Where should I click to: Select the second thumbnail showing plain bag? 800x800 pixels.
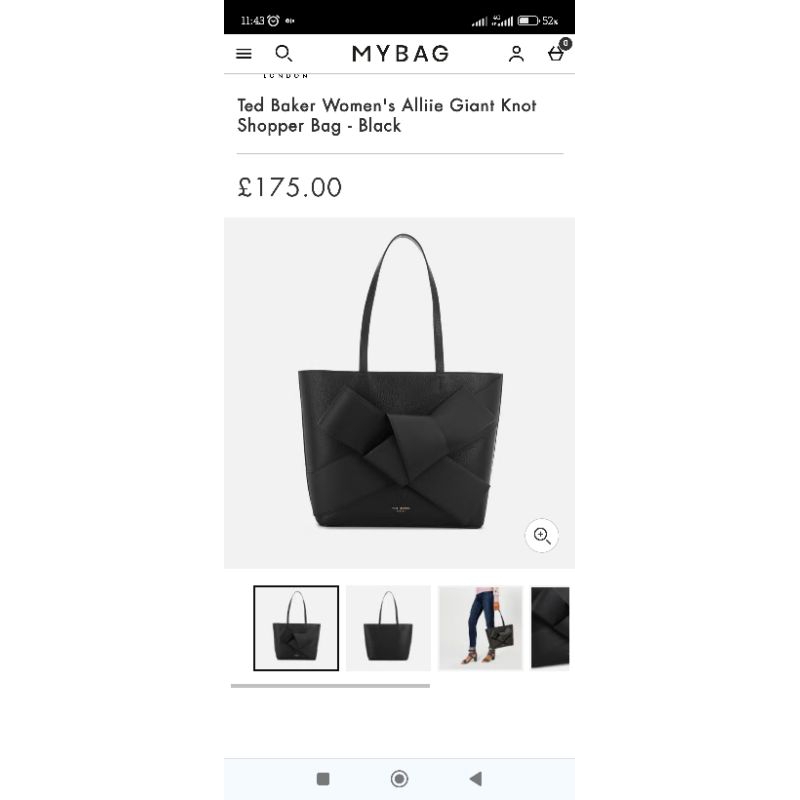389,628
